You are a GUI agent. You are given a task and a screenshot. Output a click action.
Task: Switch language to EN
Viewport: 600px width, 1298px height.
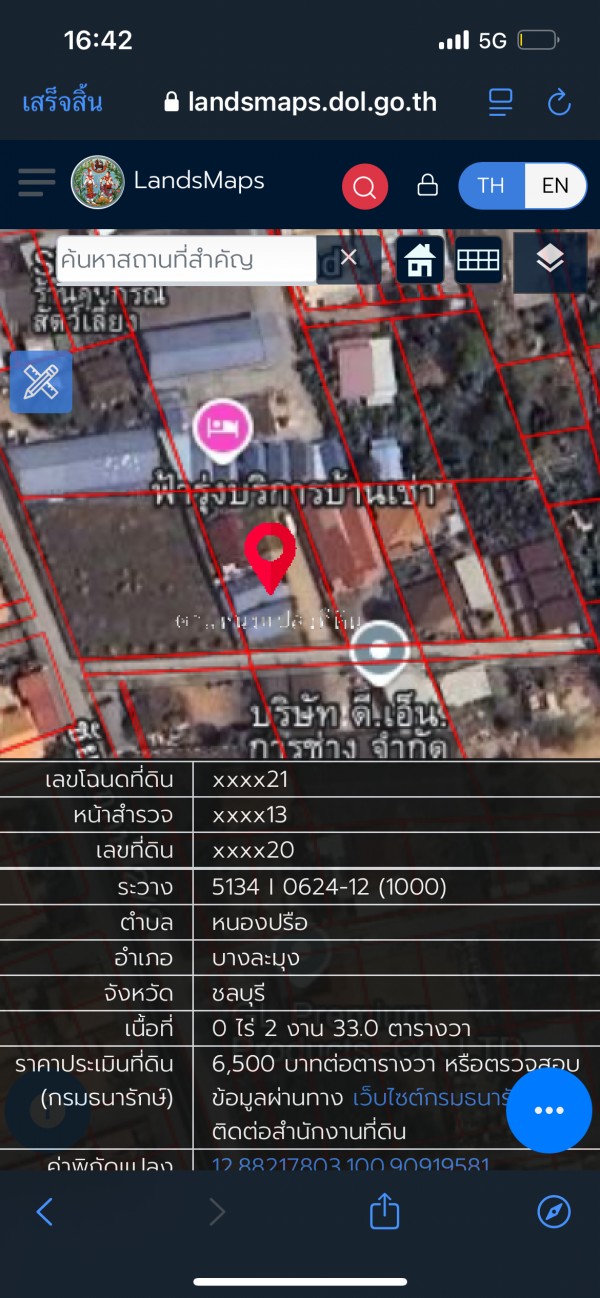coord(555,186)
